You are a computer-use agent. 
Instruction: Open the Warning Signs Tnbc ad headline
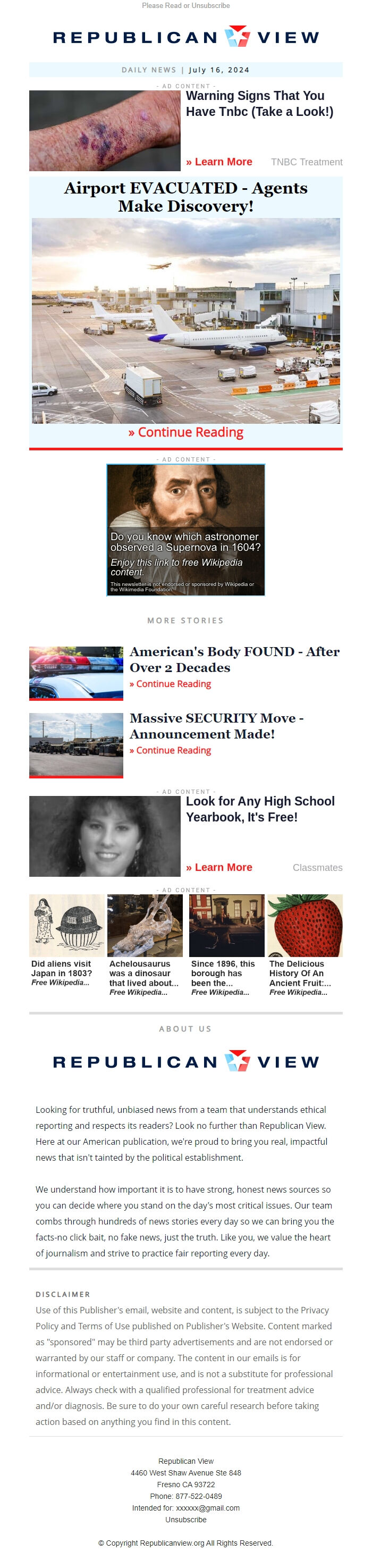259,104
